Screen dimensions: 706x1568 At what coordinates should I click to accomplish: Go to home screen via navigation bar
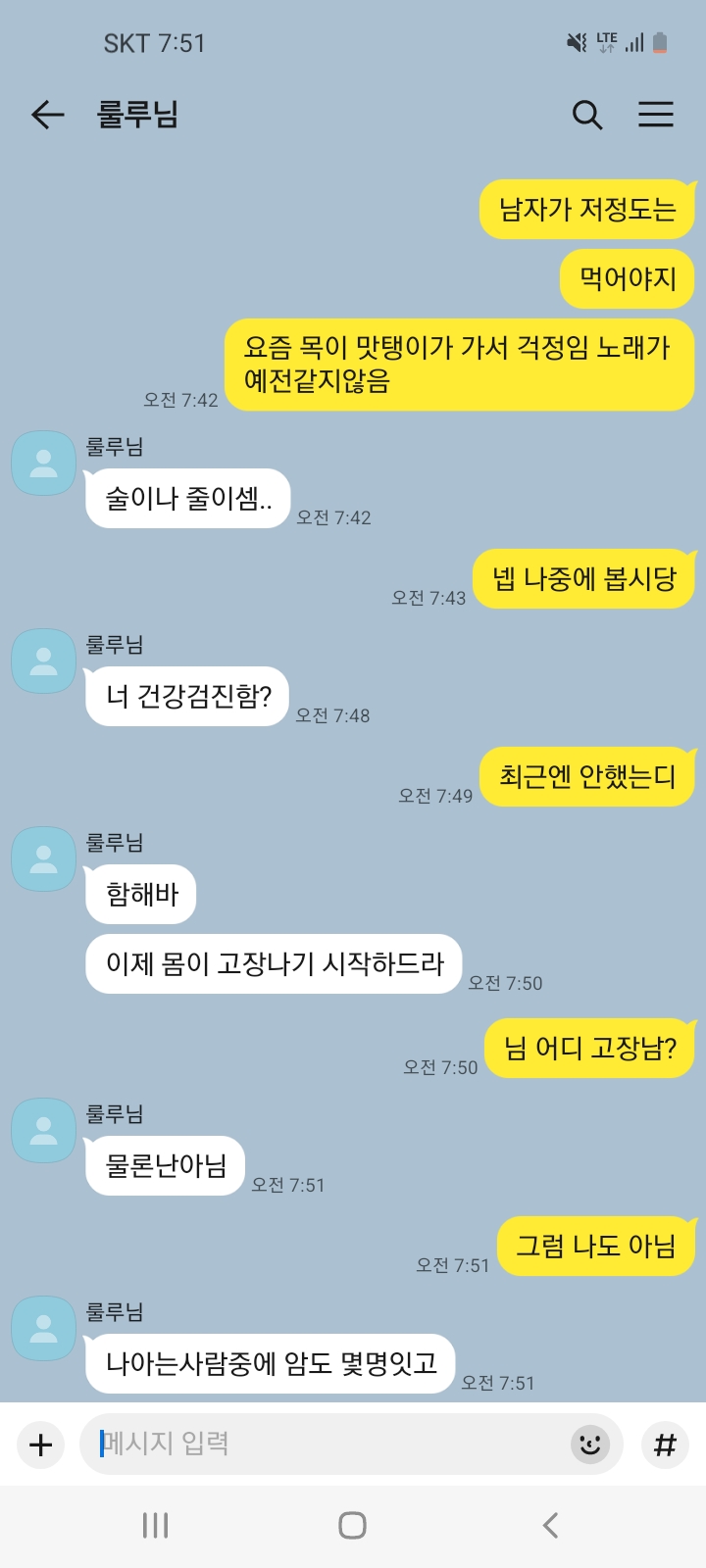click(352, 1525)
